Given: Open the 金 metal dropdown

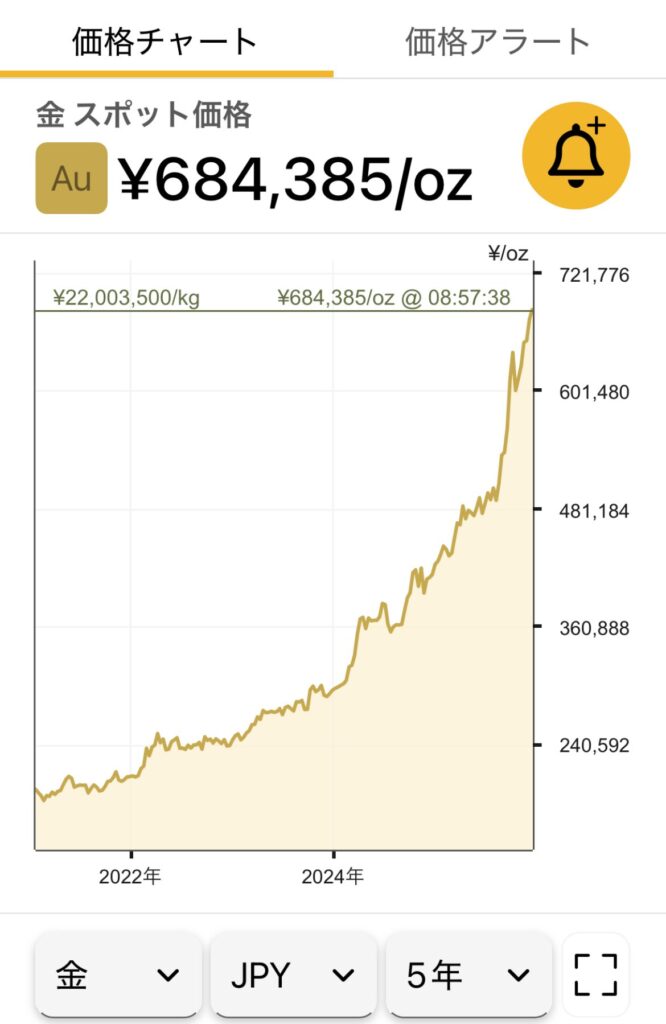Looking at the screenshot, I should 118,975.
